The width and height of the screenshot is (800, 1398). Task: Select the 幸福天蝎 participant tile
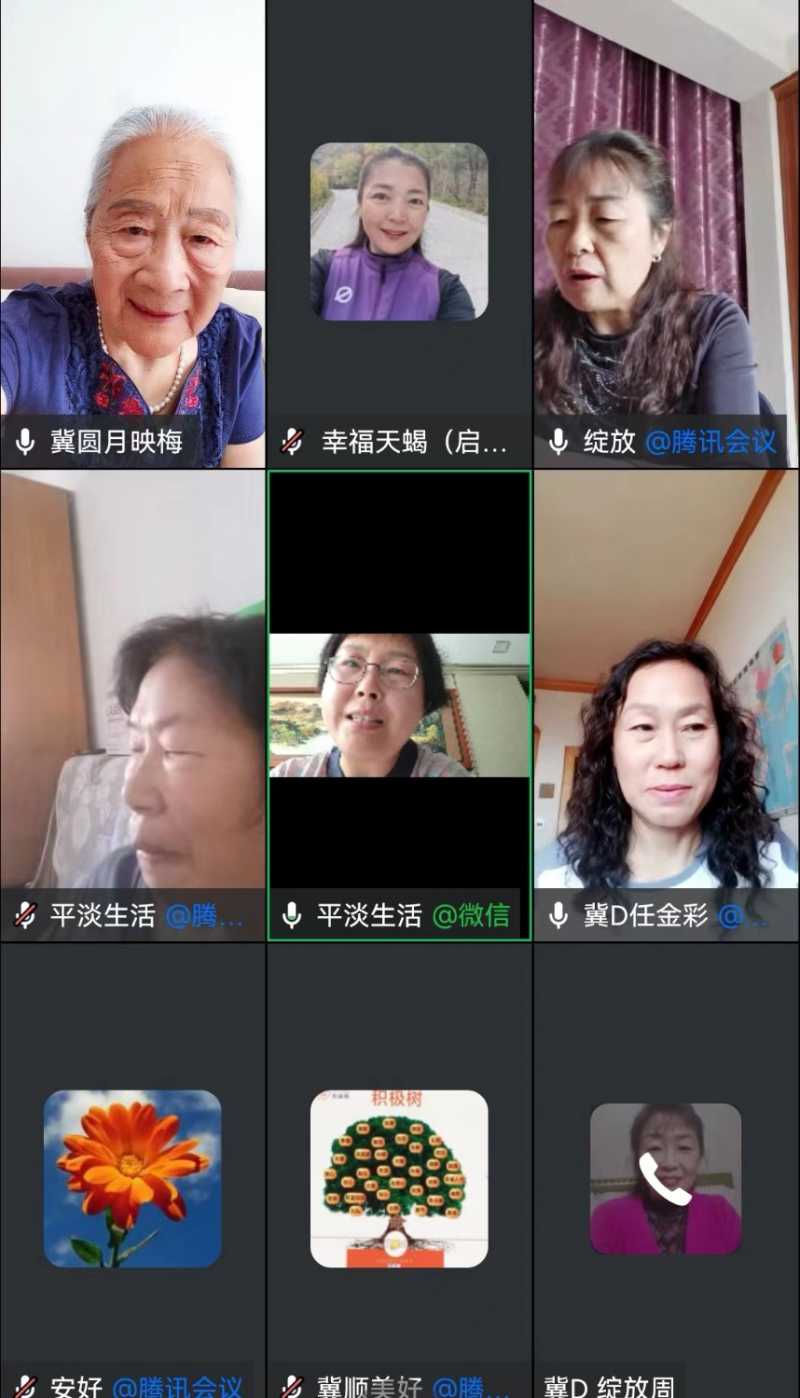(399, 232)
